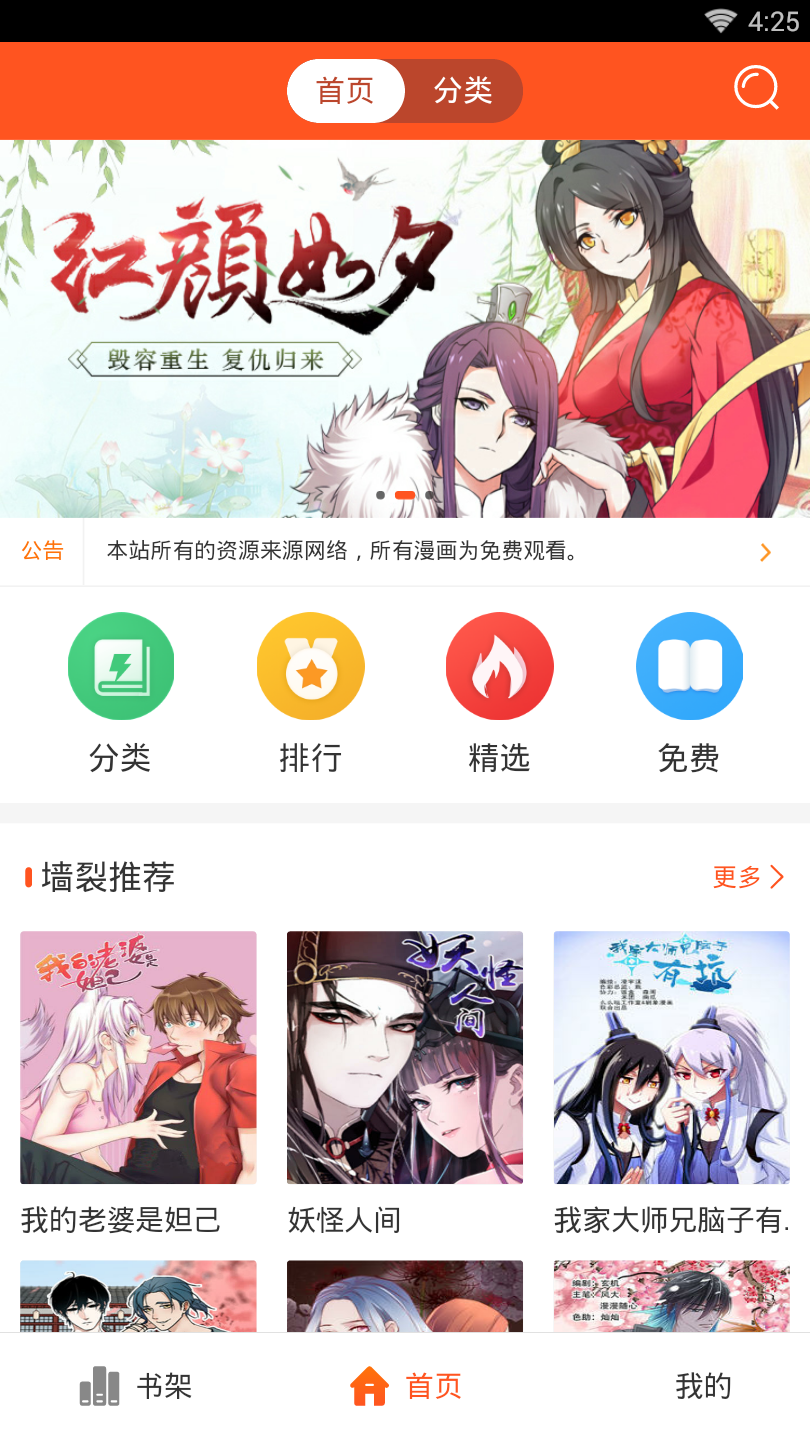810x1440 pixels.
Task: View 我家大师兄脑子有 comic cover
Action: pyautogui.click(x=671, y=1056)
